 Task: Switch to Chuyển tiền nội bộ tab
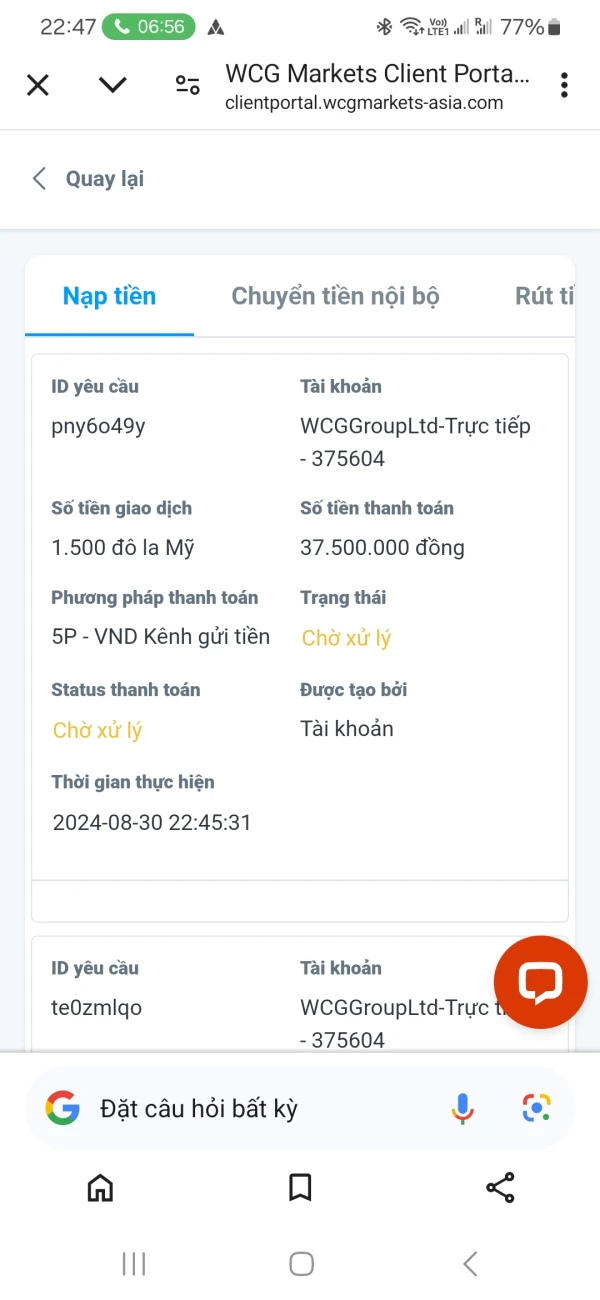335,296
